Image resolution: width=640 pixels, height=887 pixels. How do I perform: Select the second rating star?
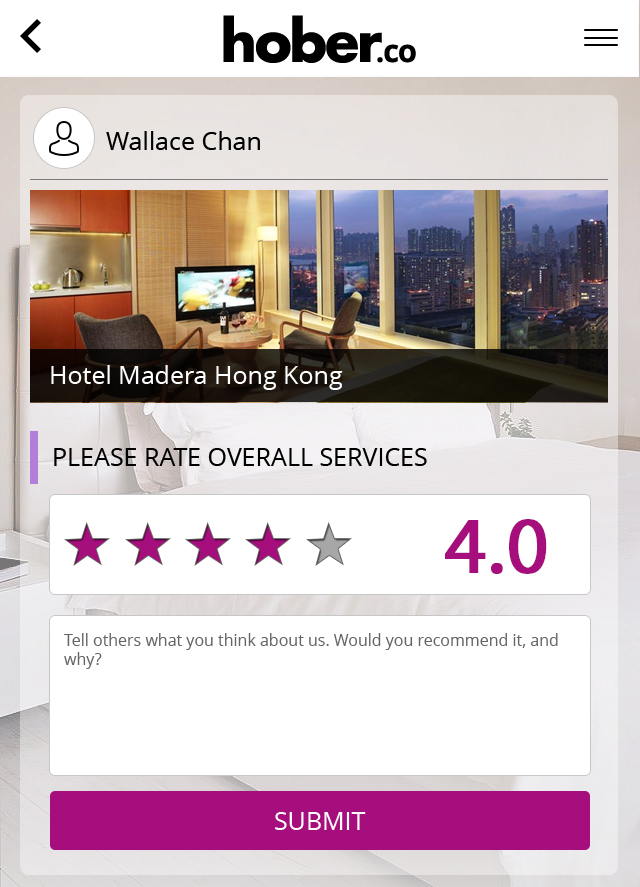148,545
